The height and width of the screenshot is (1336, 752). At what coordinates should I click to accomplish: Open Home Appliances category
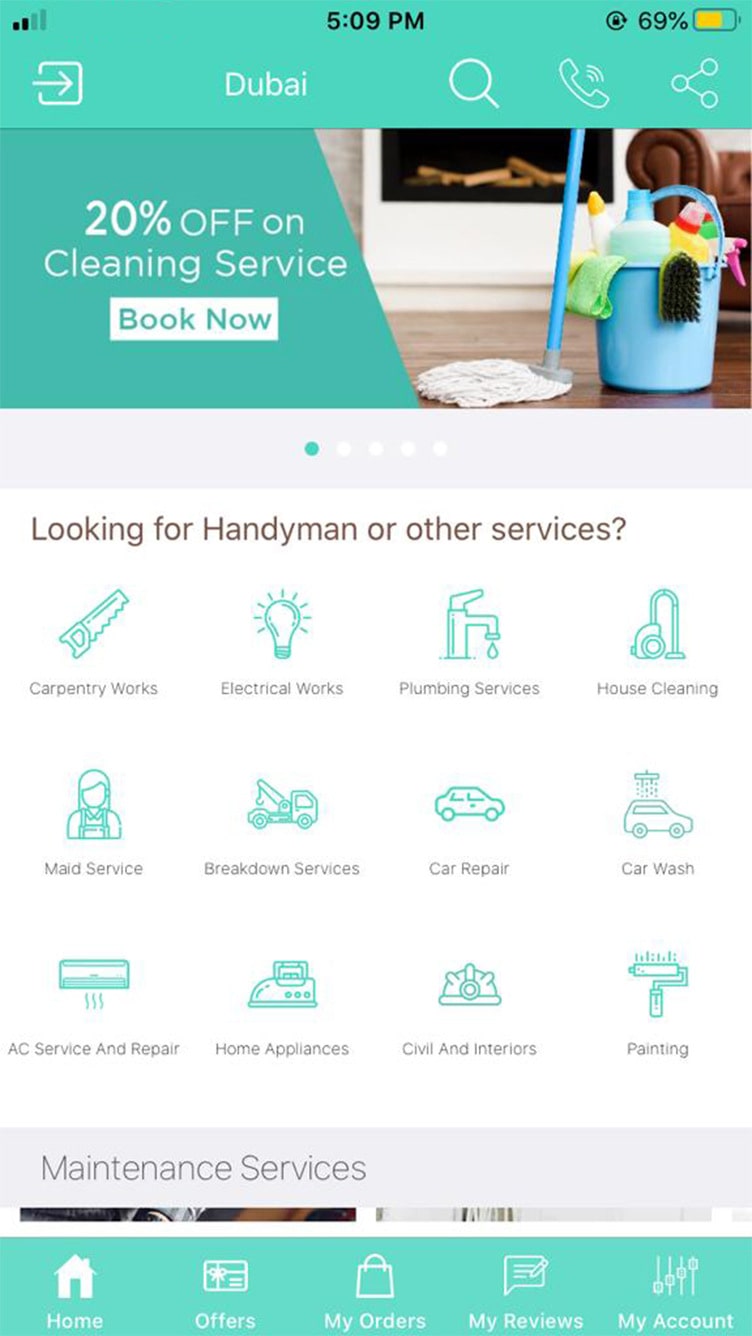282,1001
